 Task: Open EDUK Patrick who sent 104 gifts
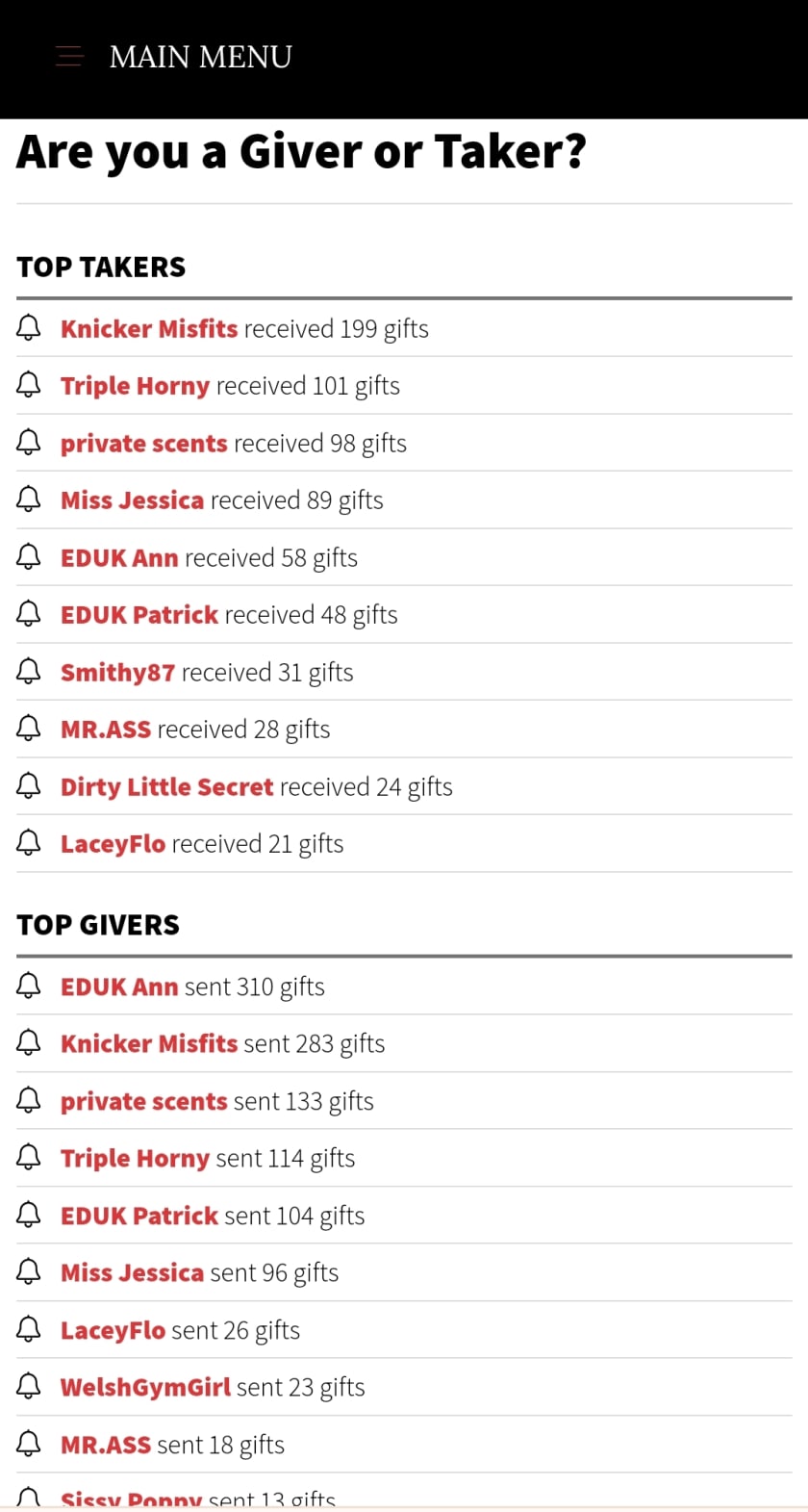[139, 1216]
